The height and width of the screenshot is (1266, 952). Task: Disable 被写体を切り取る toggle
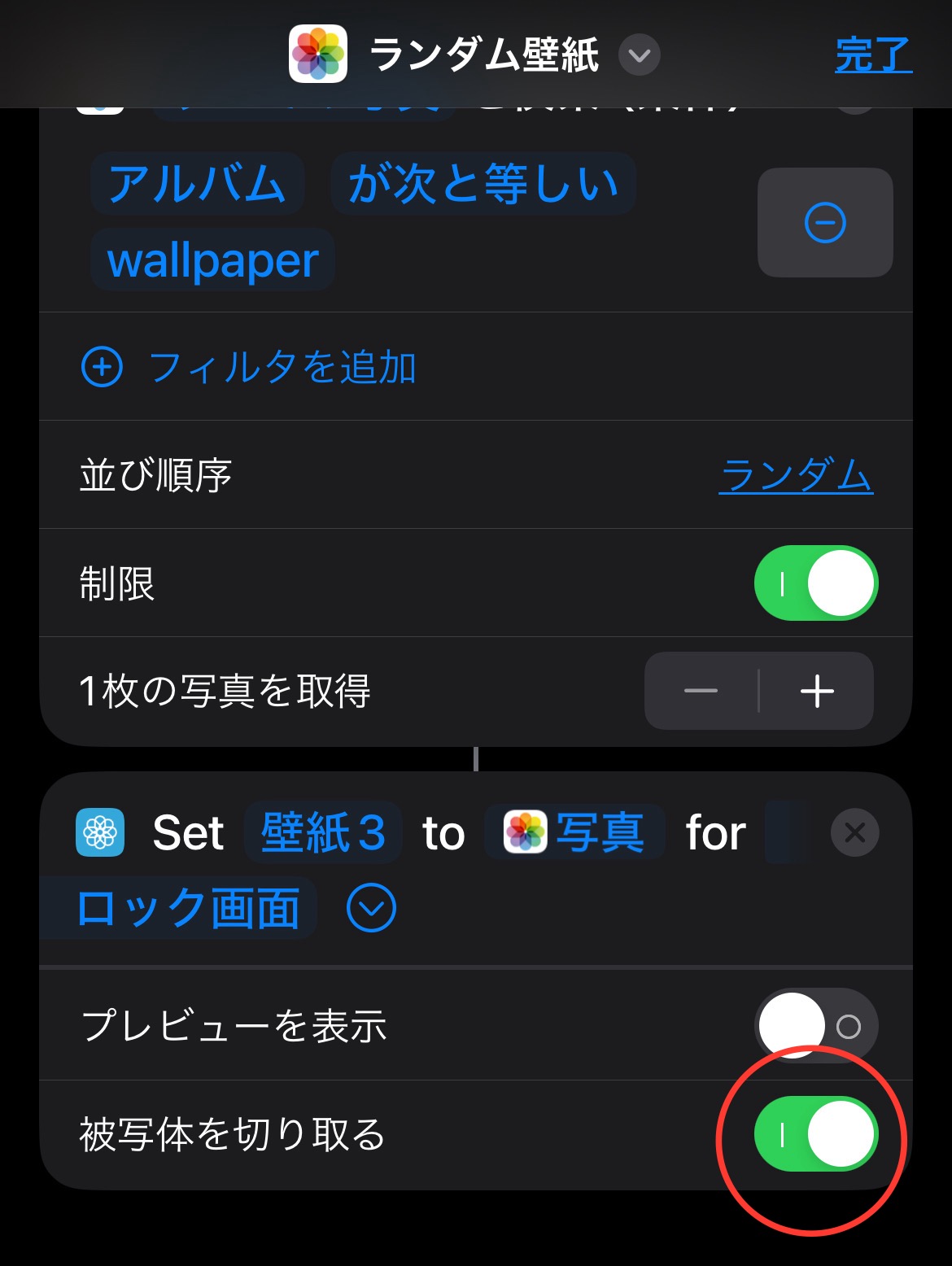pos(815,1134)
